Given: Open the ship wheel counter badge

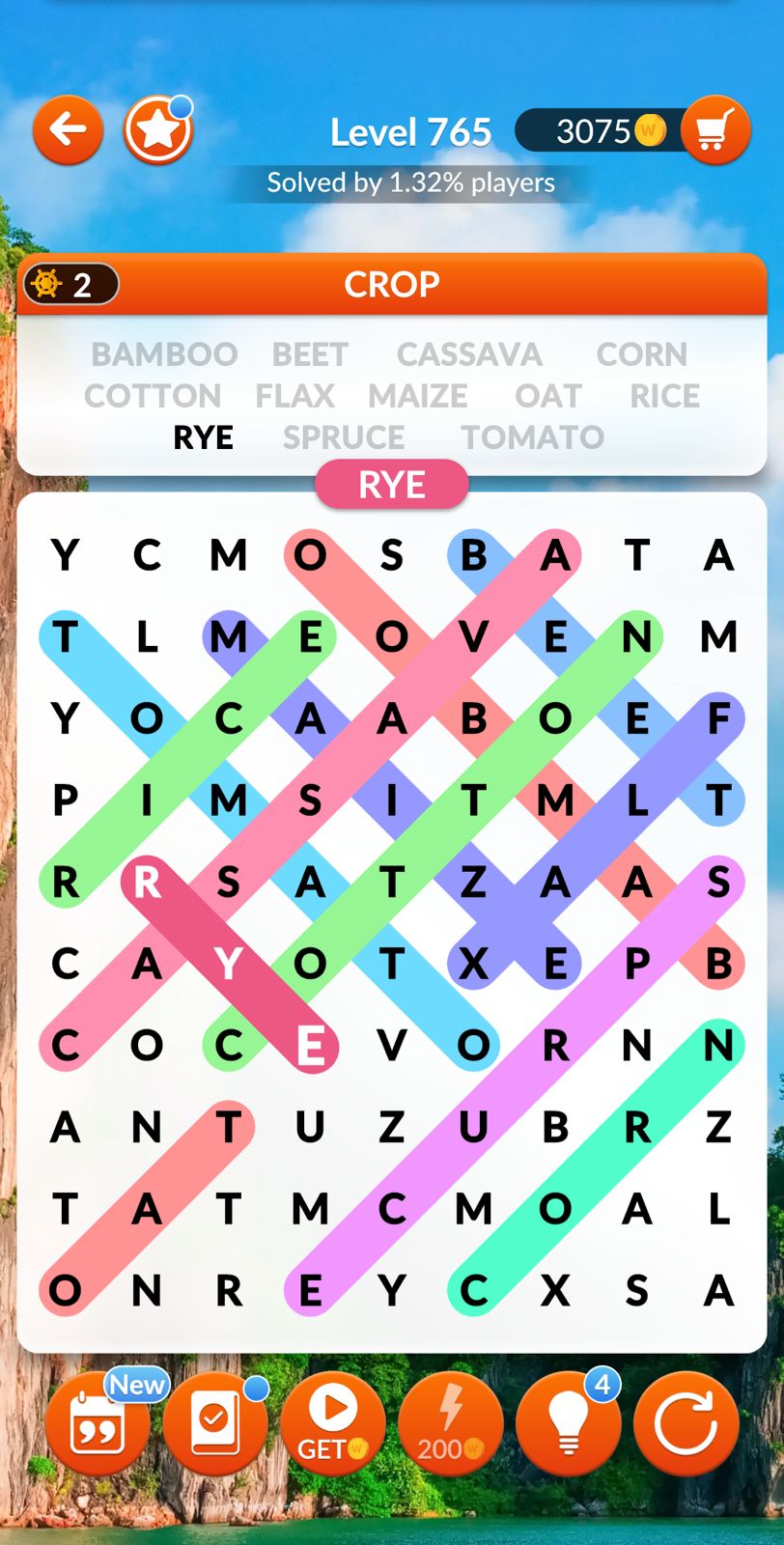Looking at the screenshot, I should click(x=70, y=285).
